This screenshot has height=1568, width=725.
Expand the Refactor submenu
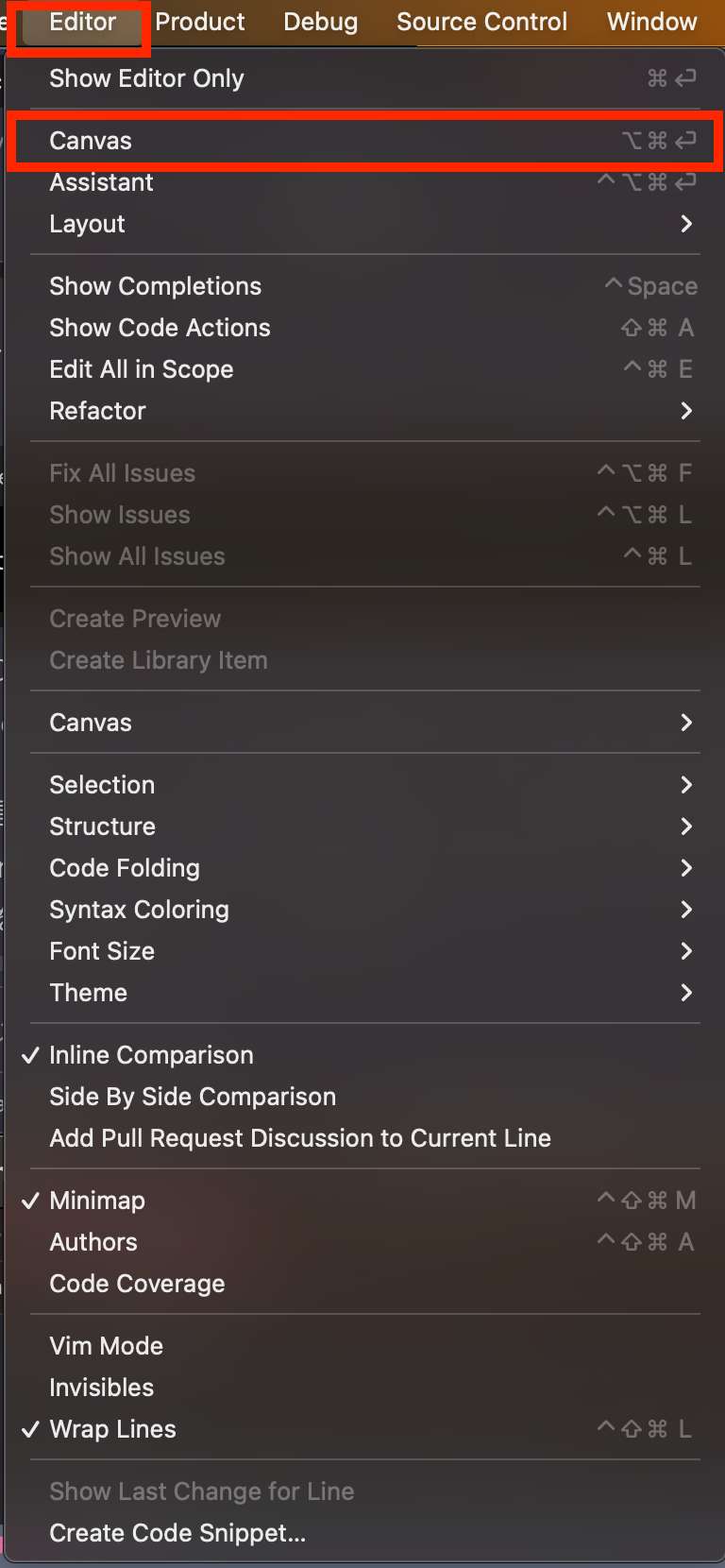(x=97, y=411)
